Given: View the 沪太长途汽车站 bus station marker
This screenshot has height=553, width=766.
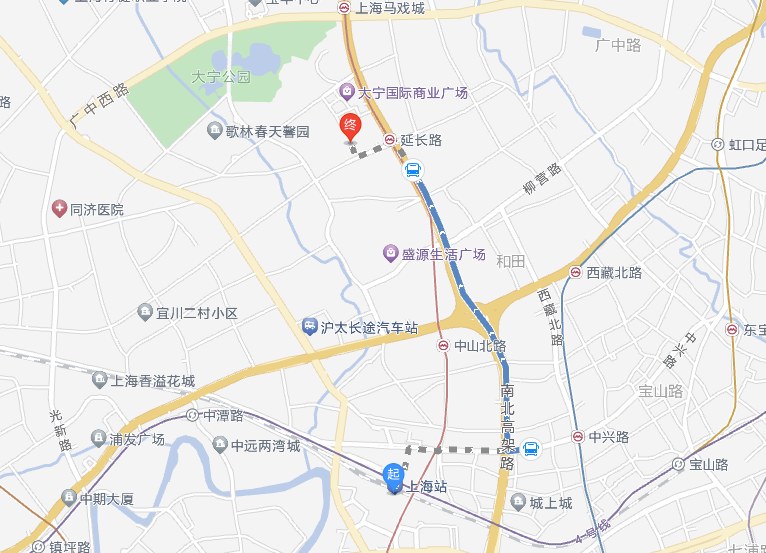Looking at the screenshot, I should pyautogui.click(x=310, y=326).
